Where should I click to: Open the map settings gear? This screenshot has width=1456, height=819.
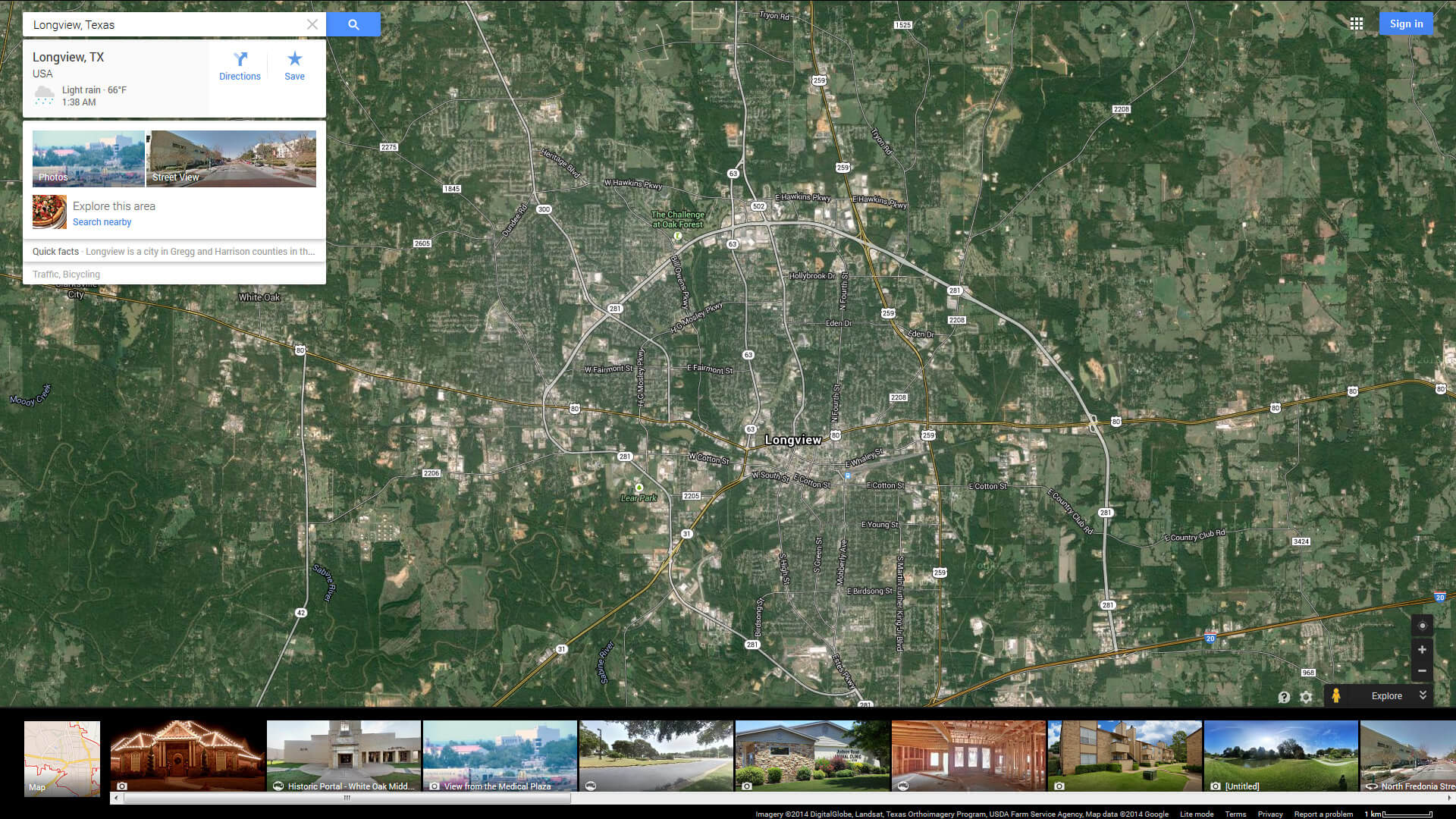[x=1306, y=697]
